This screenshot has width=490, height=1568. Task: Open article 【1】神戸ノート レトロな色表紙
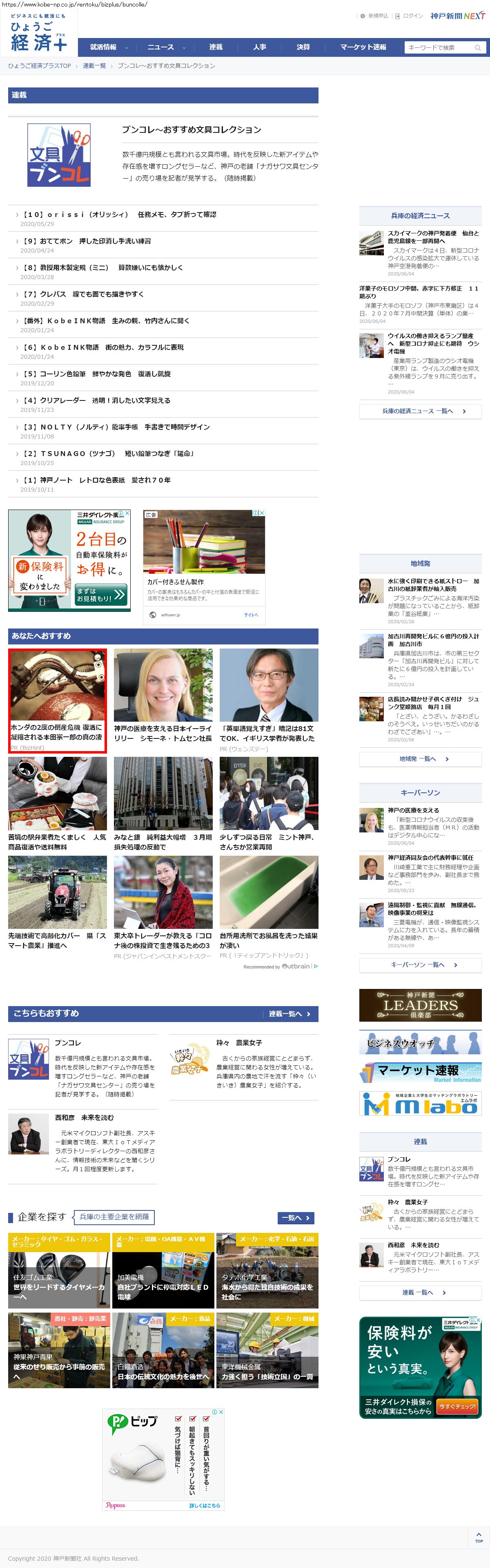97,480
